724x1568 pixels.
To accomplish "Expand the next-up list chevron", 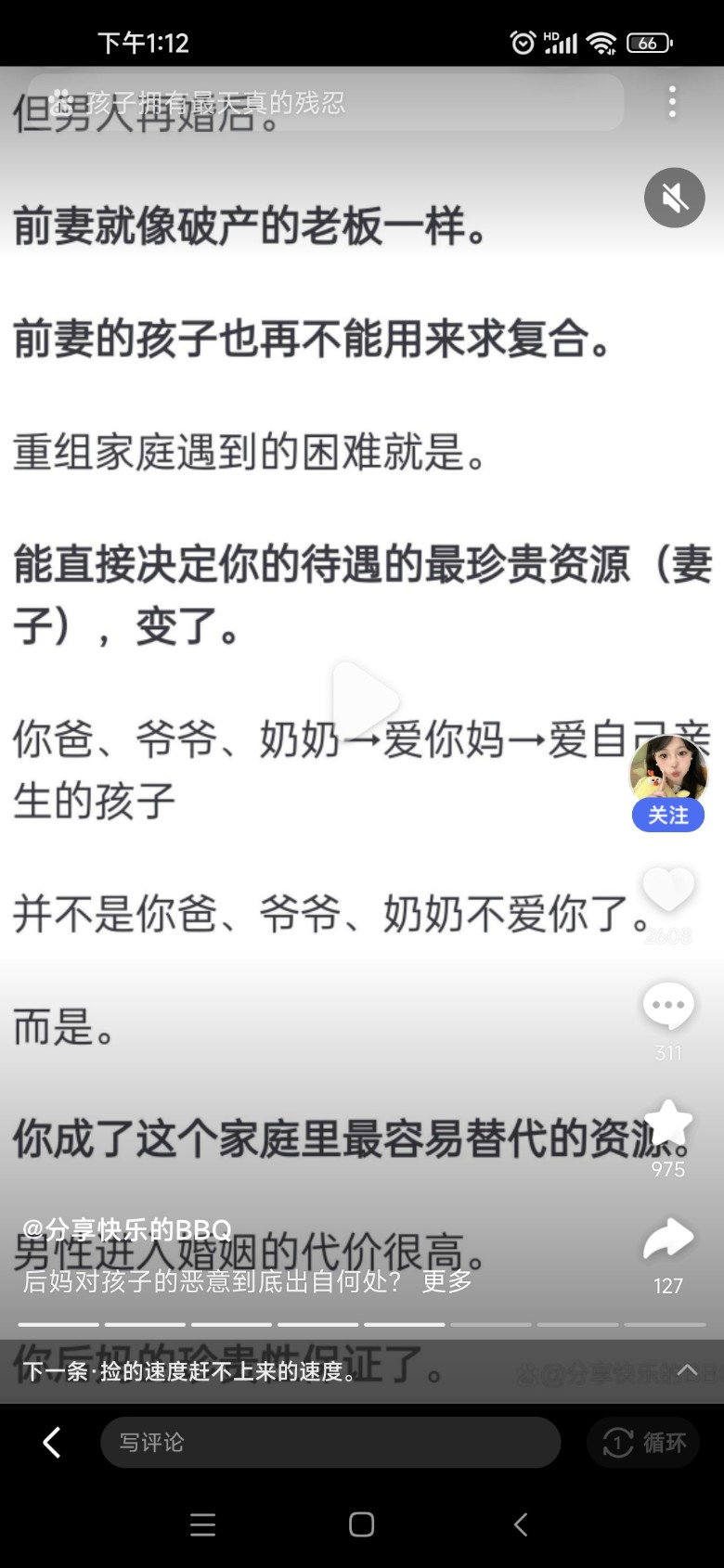I will click(x=687, y=1369).
